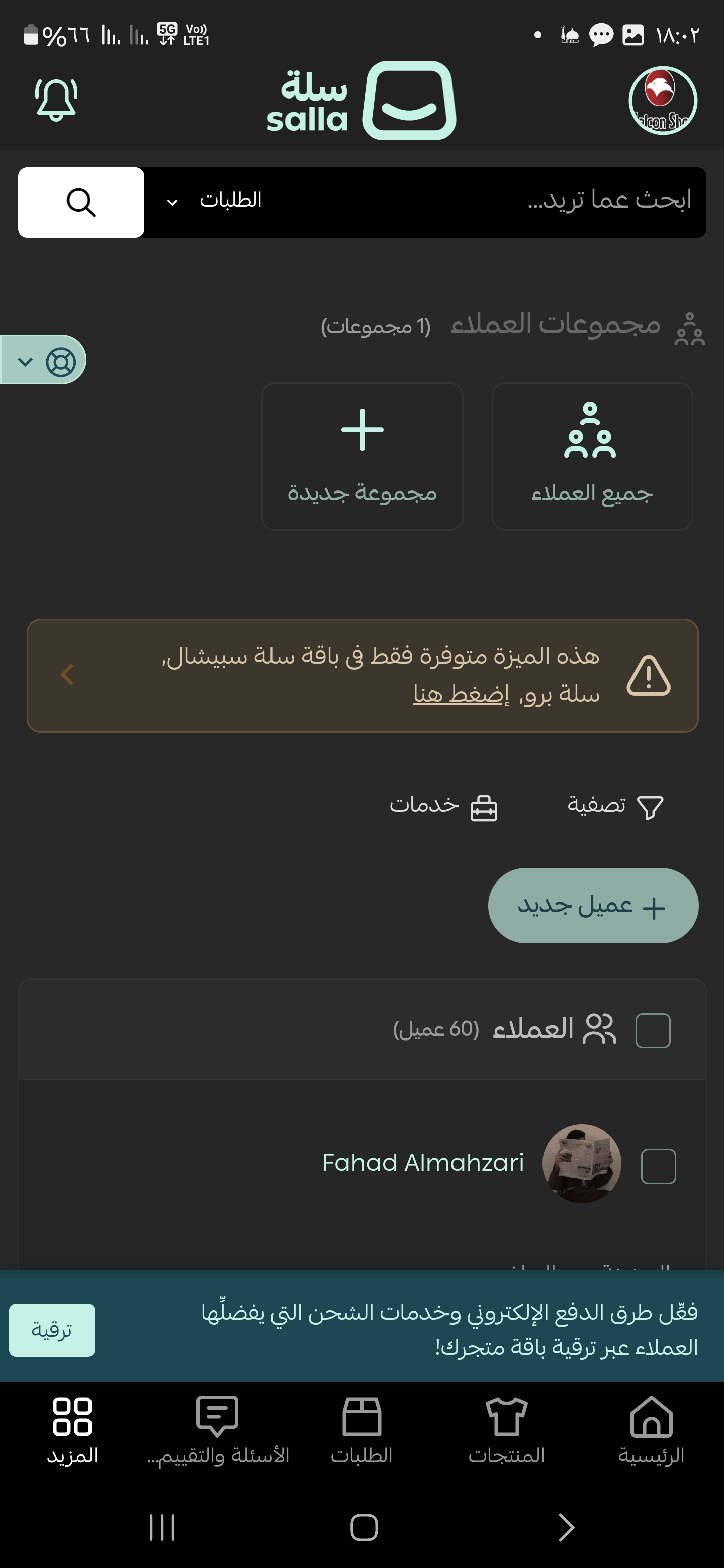Open the store profile avatar
Viewport: 724px width, 1568px height.
click(x=663, y=101)
